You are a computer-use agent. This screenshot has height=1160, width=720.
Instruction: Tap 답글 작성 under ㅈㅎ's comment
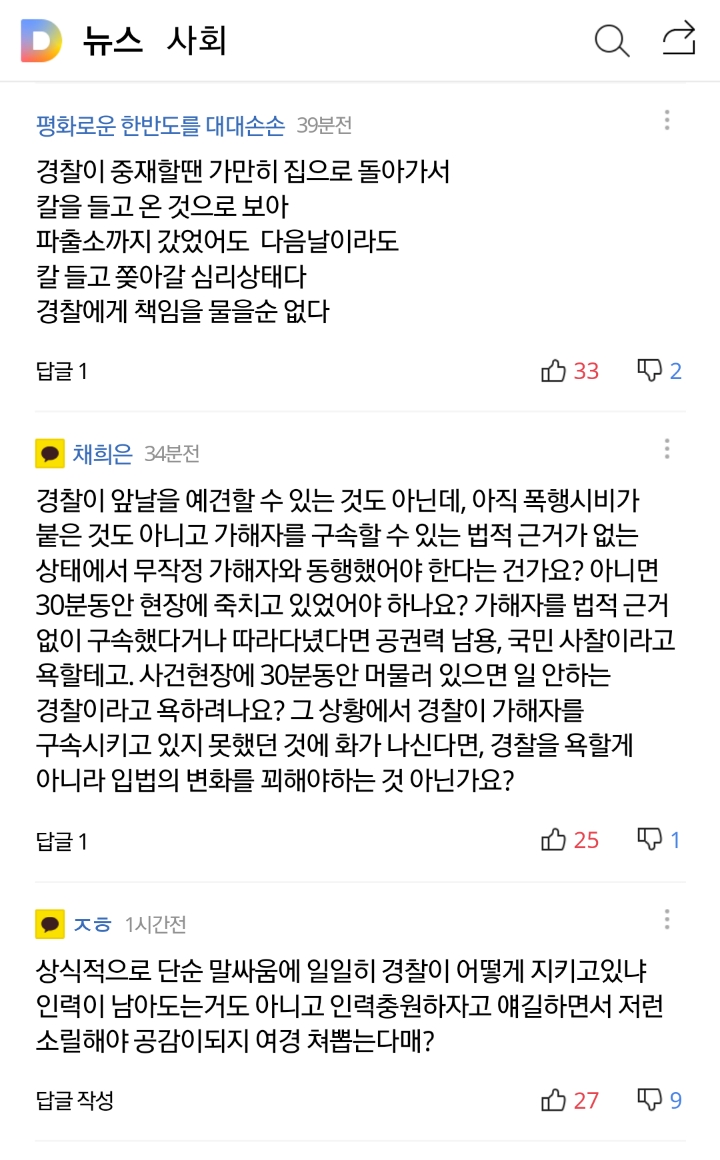[75, 1100]
